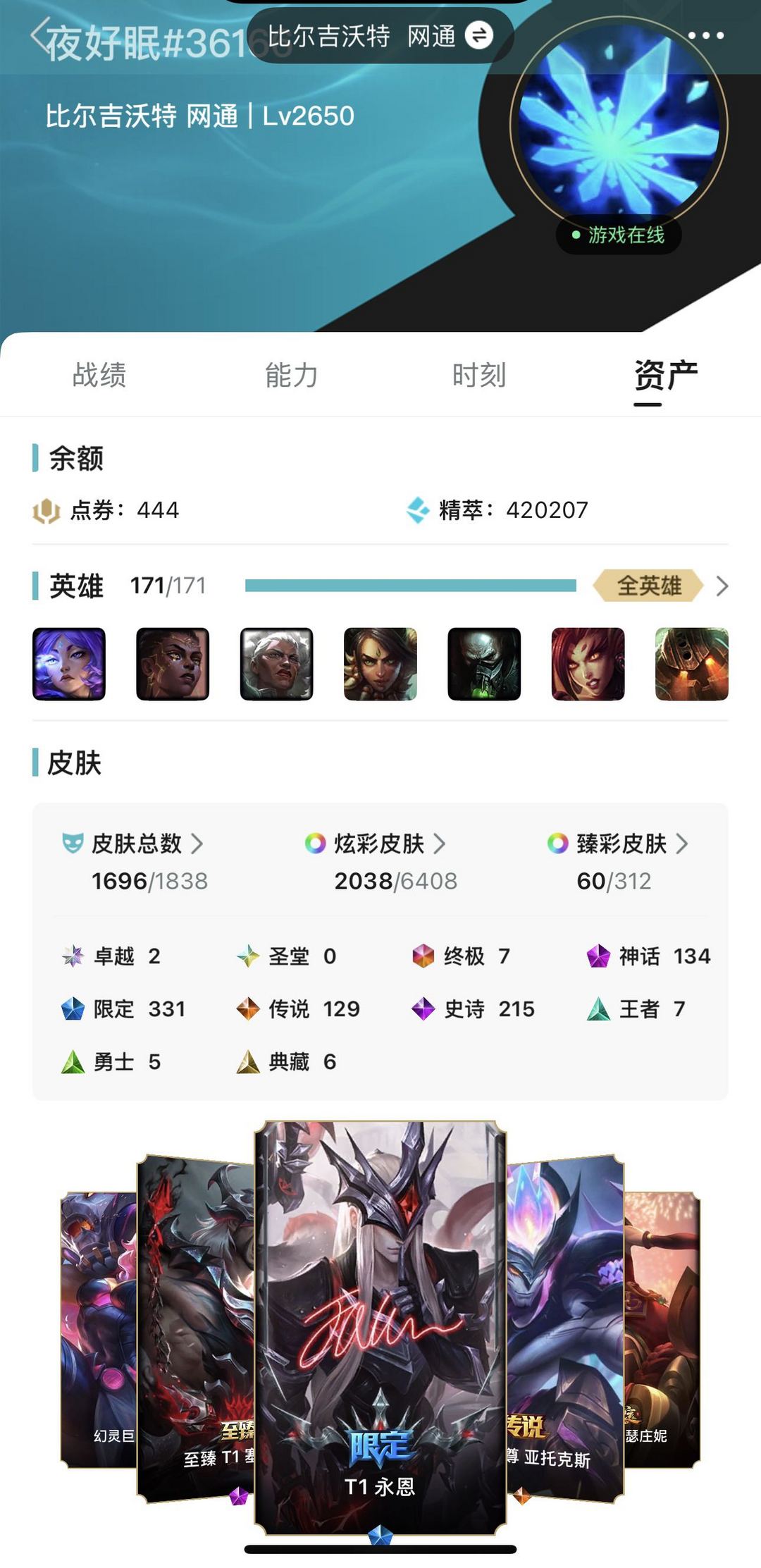Screen dimensions: 761x1568
Task: Open the three-dot overflow menu
Action: 705,35
